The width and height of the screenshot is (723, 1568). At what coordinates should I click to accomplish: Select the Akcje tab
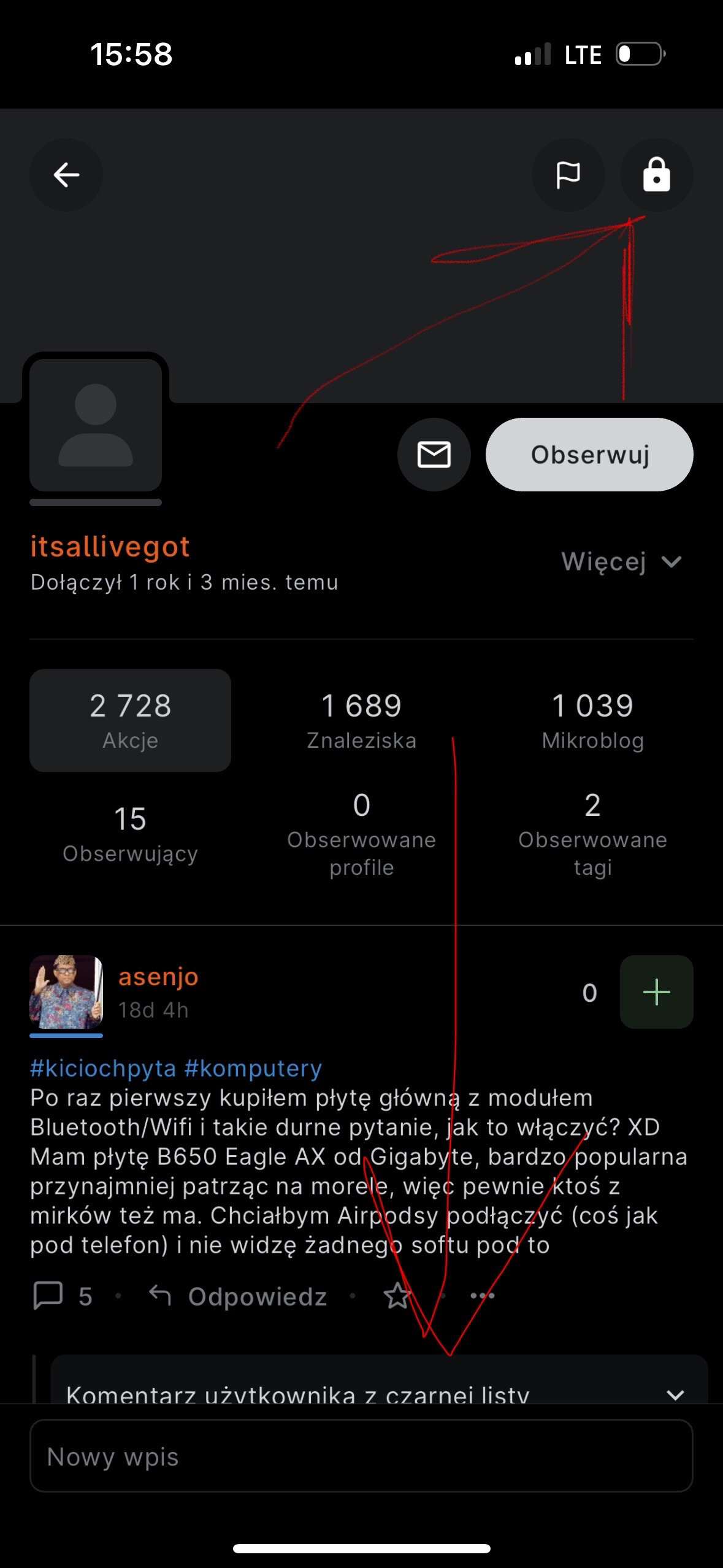click(130, 720)
